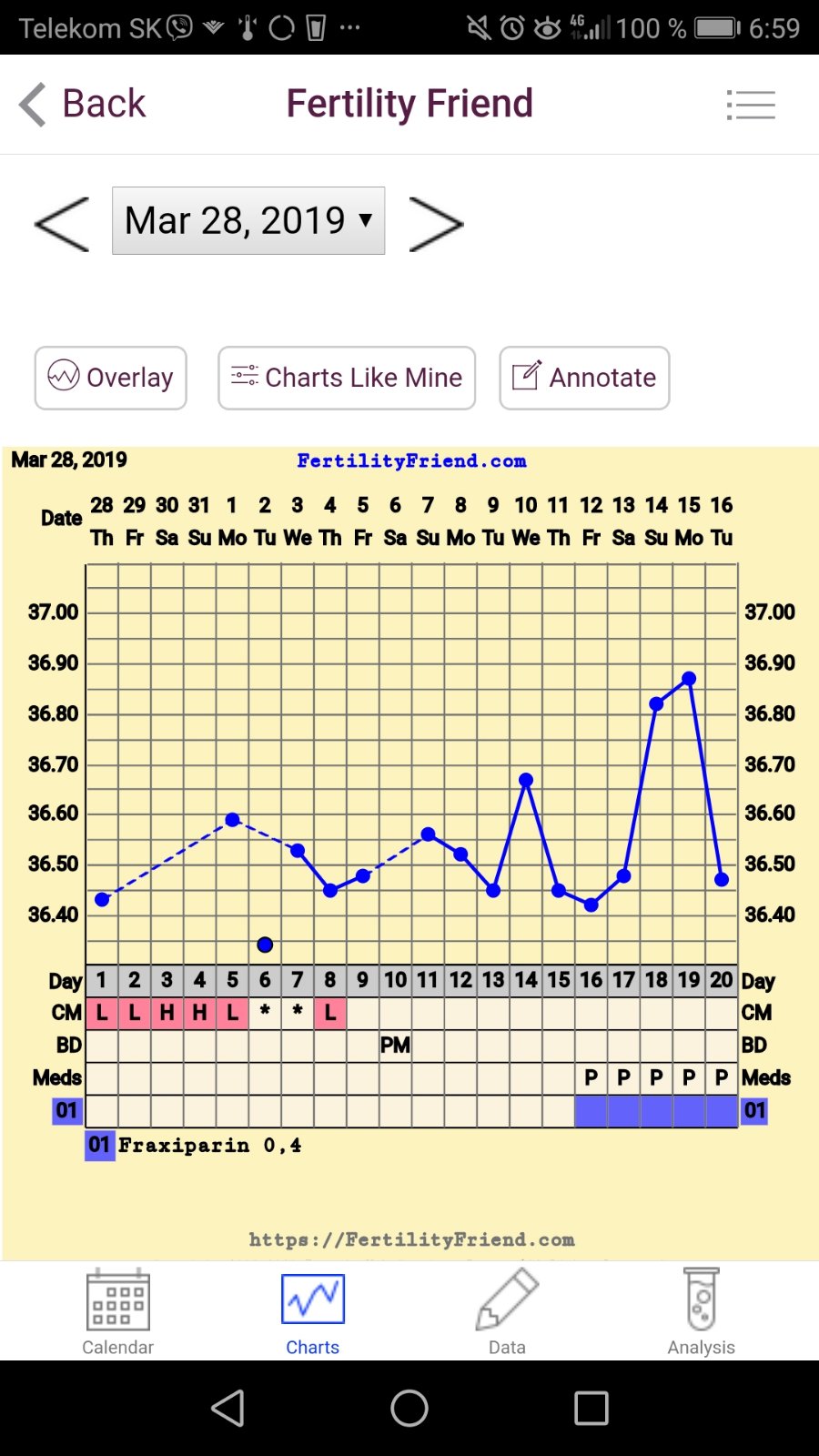Open the Mar 28, 2019 date dropdown
The height and width of the screenshot is (1456, 819).
[248, 221]
